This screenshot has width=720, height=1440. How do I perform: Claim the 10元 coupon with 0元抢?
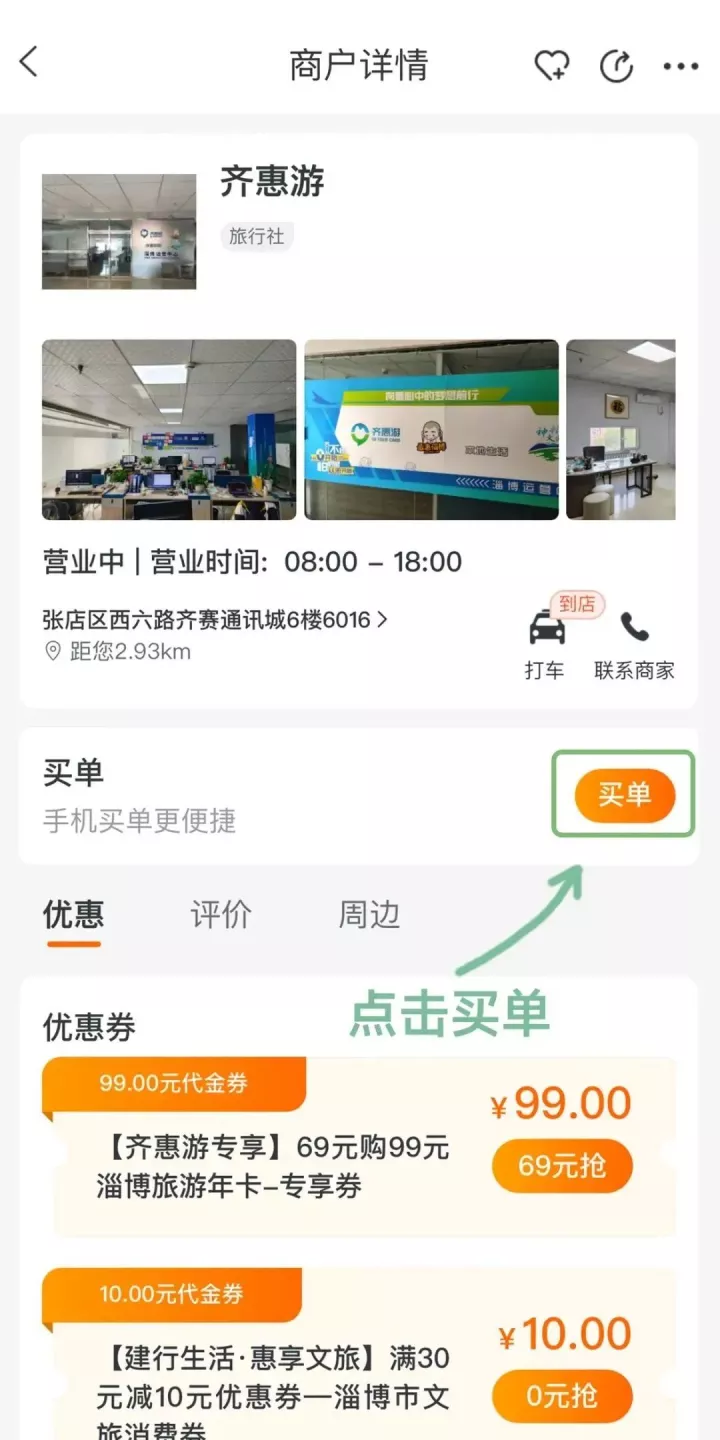point(561,1395)
